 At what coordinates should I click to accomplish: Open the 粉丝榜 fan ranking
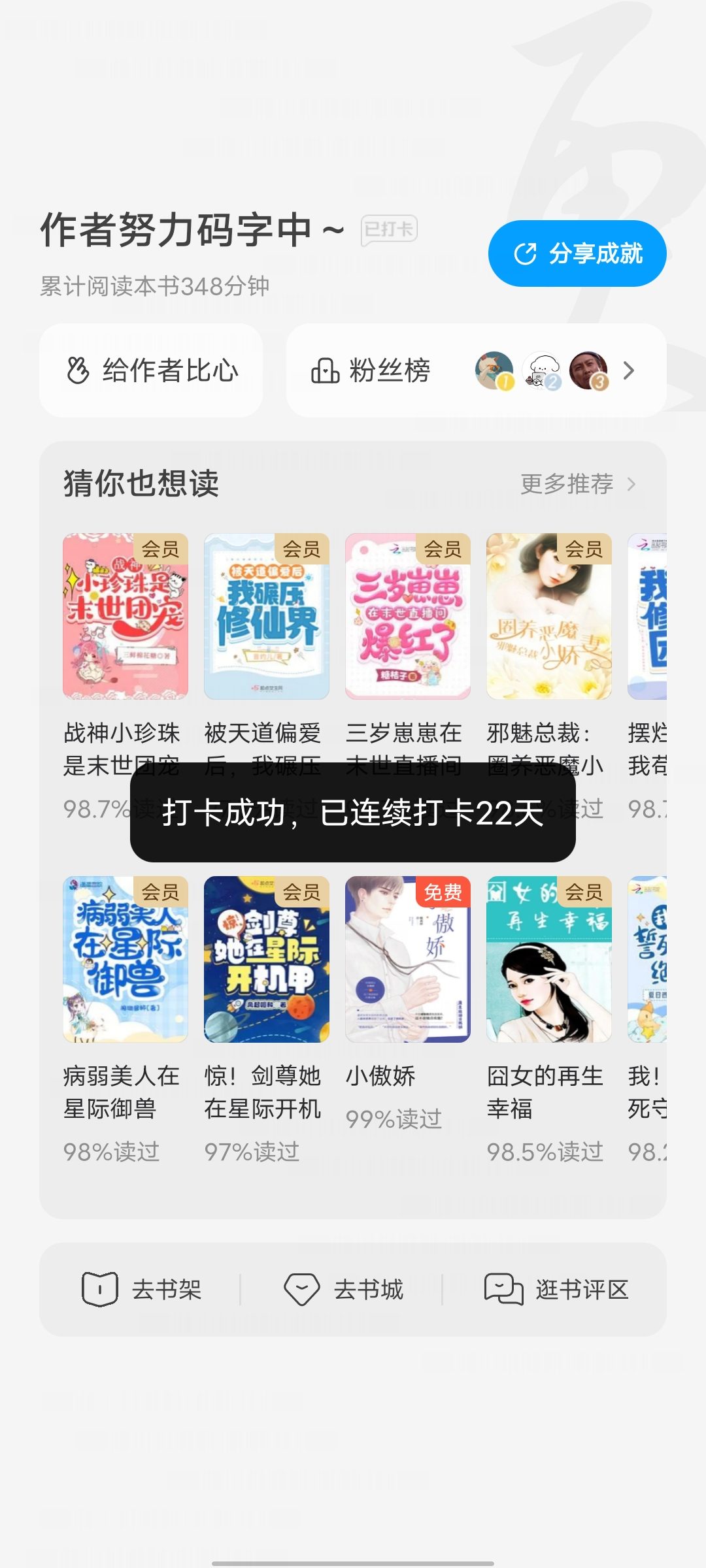[477, 370]
